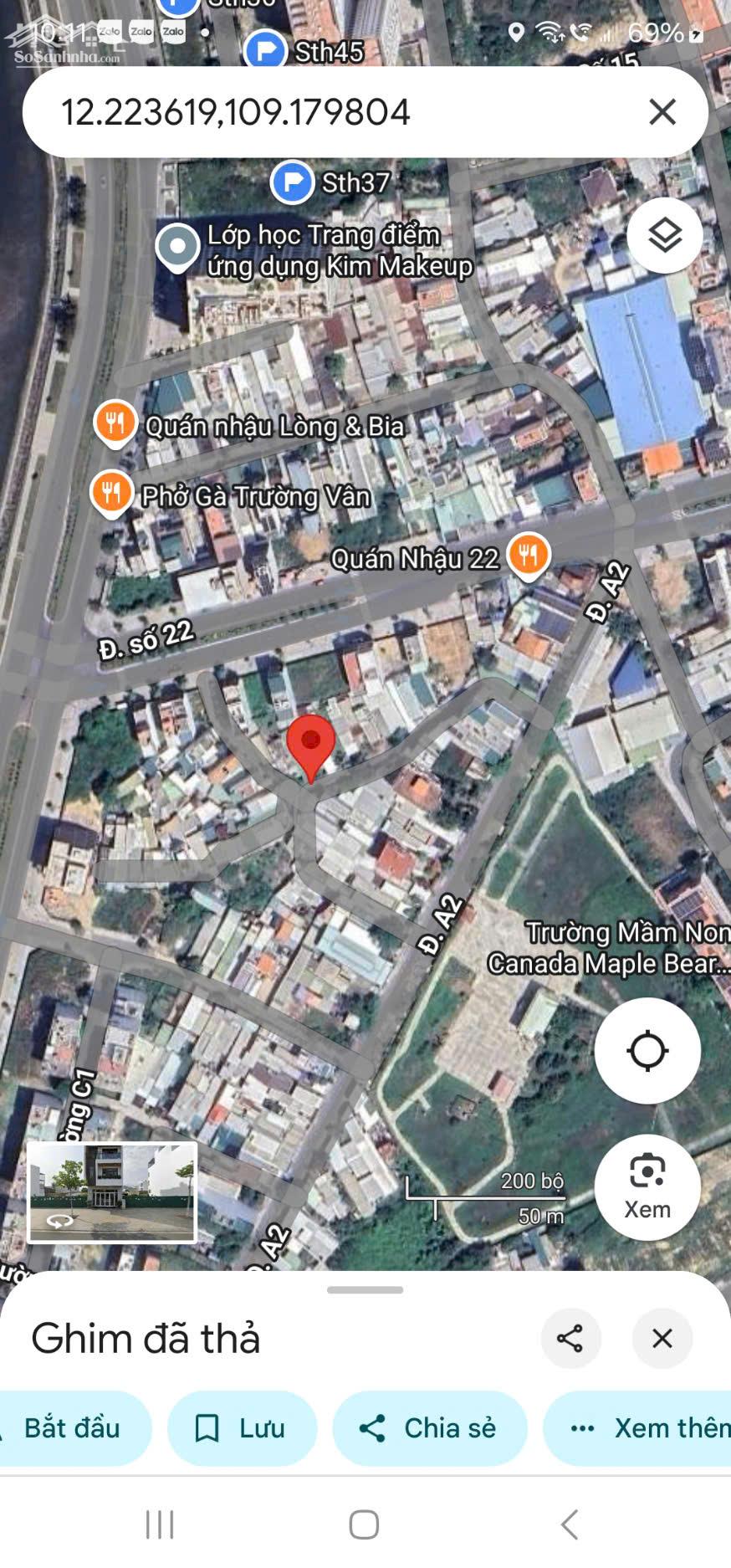Open recent apps from navigation bar

(160, 1524)
